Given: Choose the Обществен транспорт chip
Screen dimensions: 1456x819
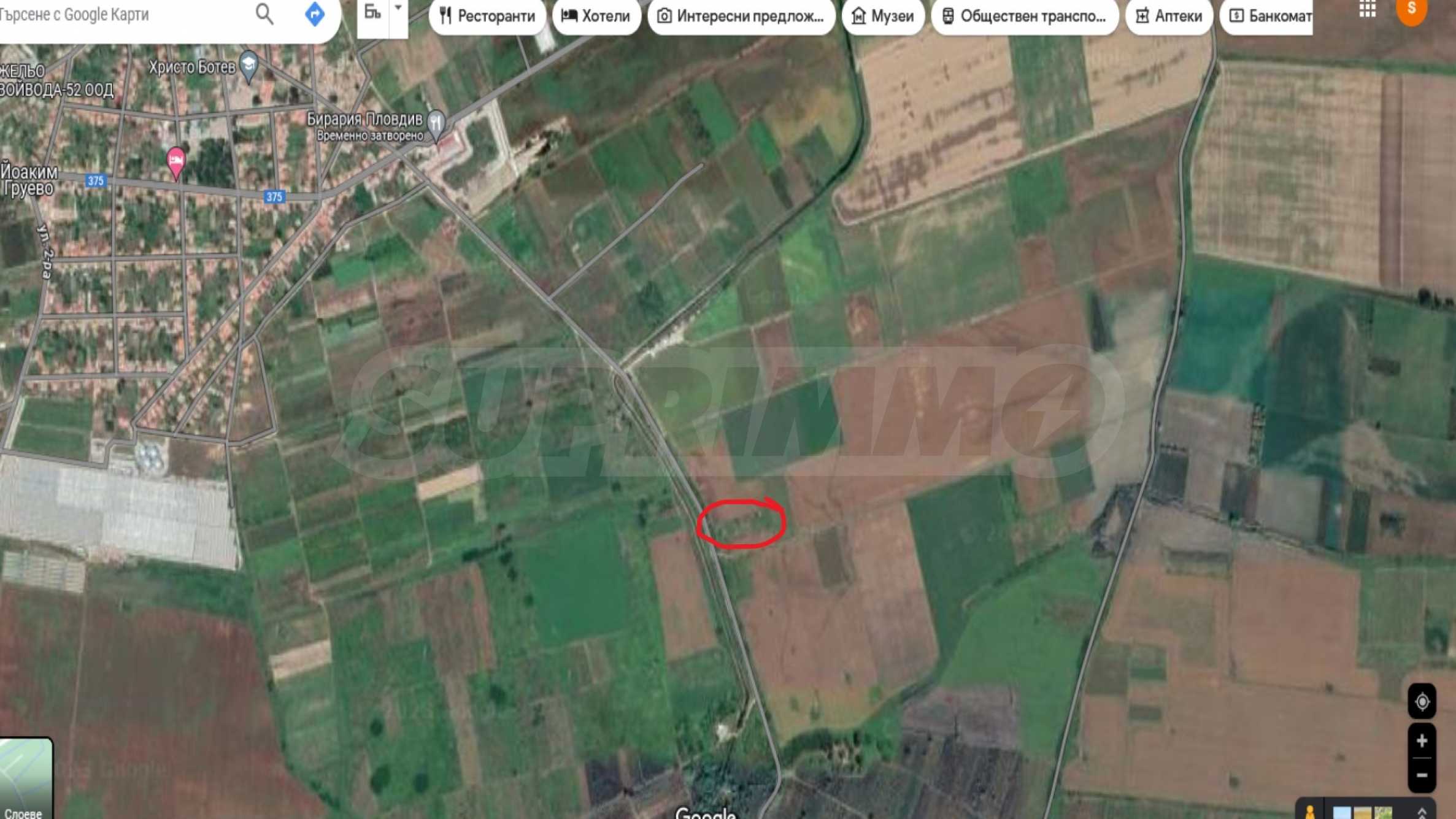Looking at the screenshot, I should [x=1025, y=16].
